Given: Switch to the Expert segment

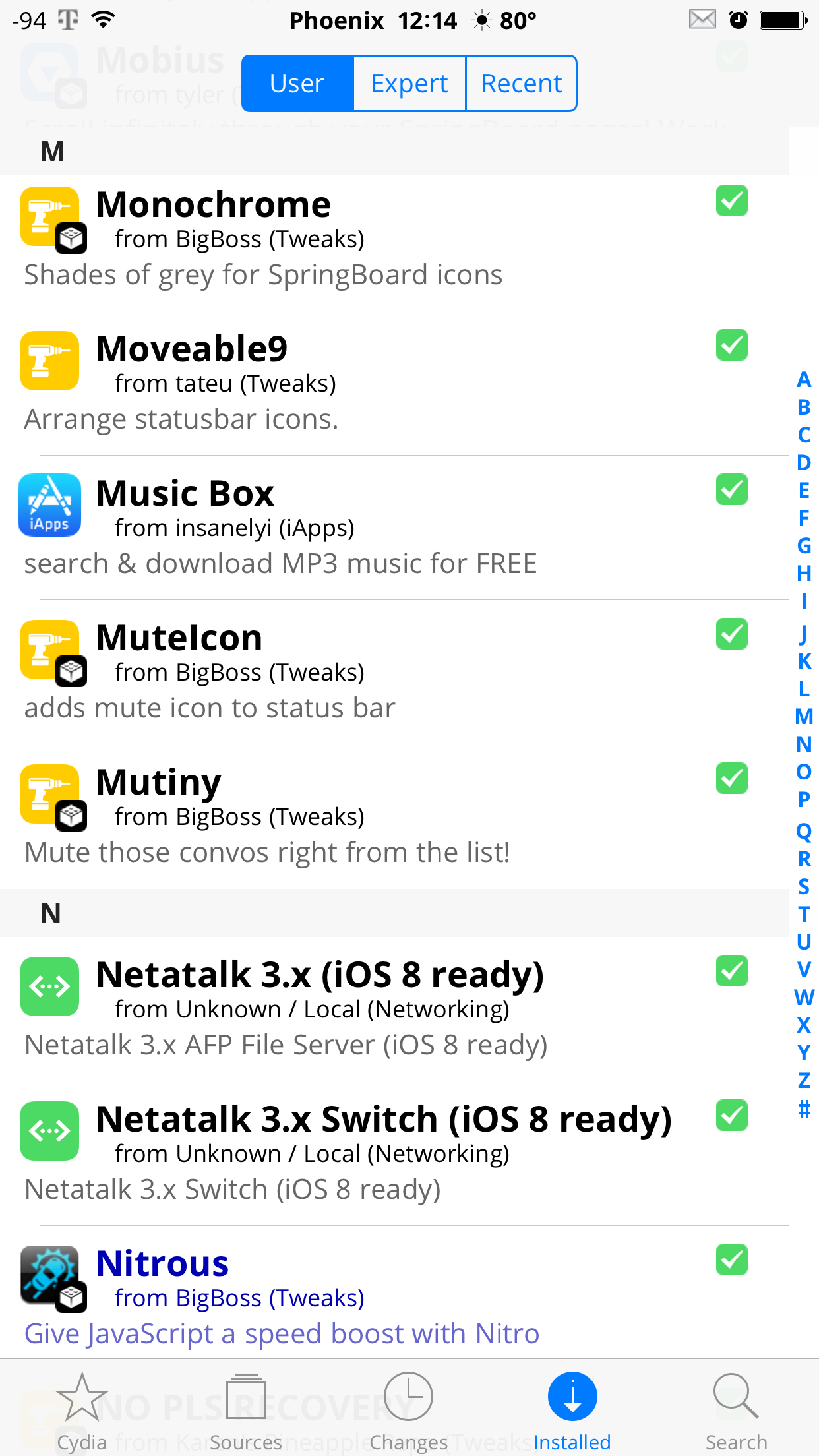Looking at the screenshot, I should (x=409, y=84).
